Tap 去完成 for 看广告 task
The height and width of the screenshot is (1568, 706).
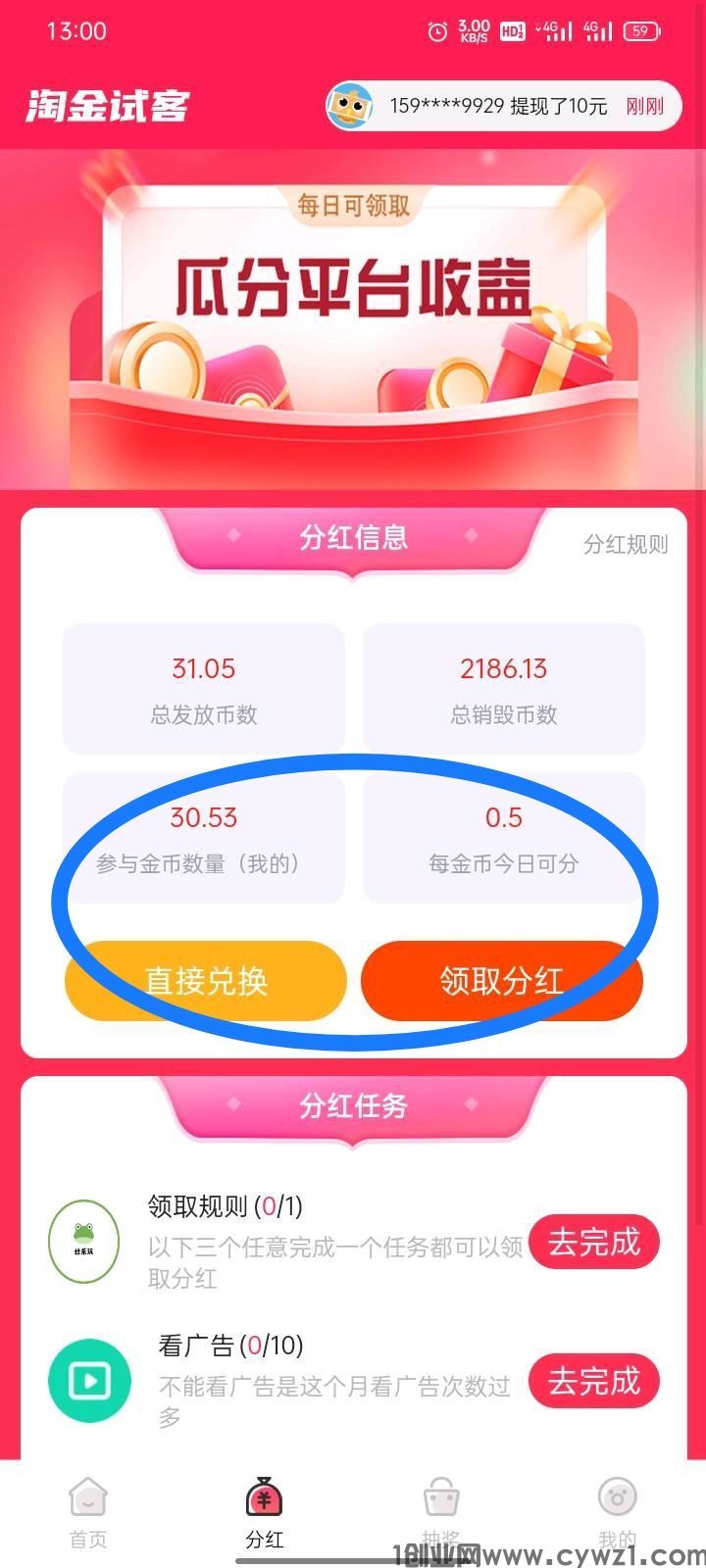pyautogui.click(x=593, y=1382)
